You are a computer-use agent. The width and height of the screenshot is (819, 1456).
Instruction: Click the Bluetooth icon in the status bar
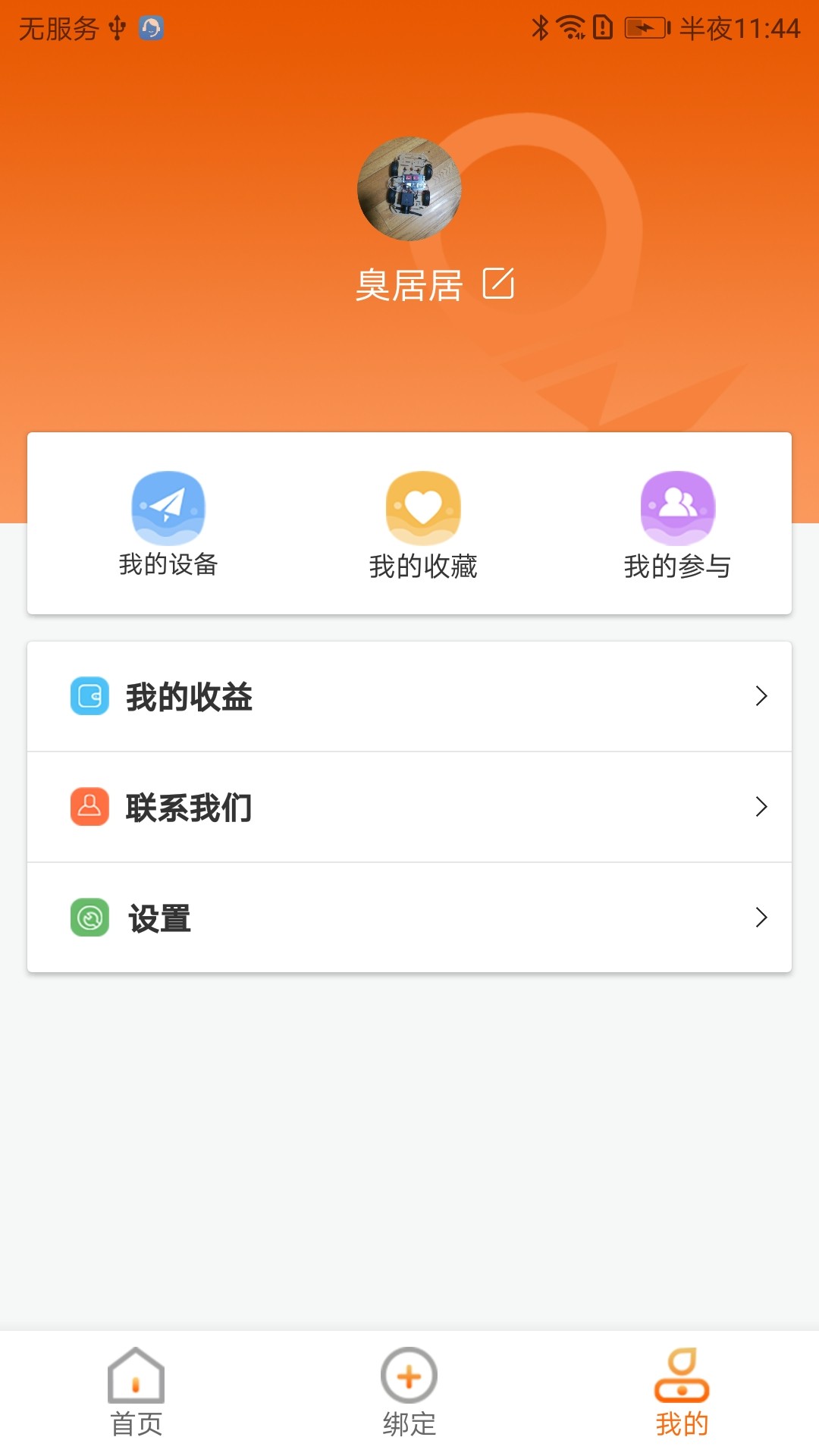pyautogui.click(x=540, y=27)
